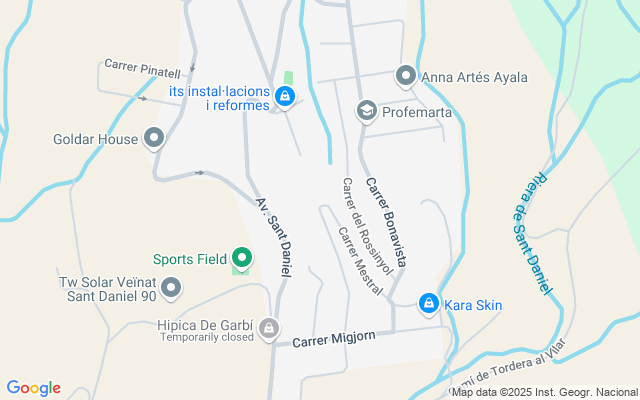Open the Kara Skin shop pin

[x=428, y=303]
